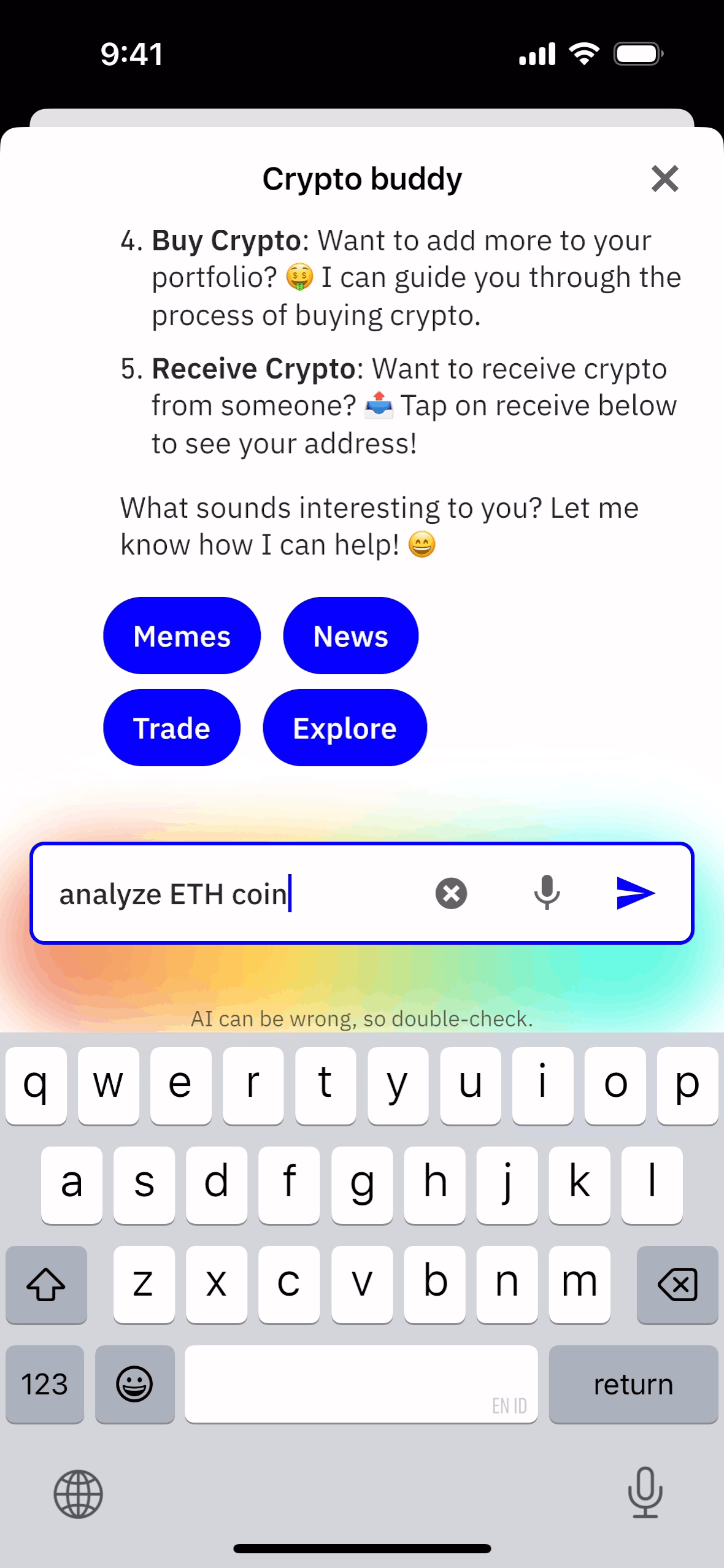Open the Explore suggestion chip
Viewport: 724px width, 1568px height.
[345, 728]
